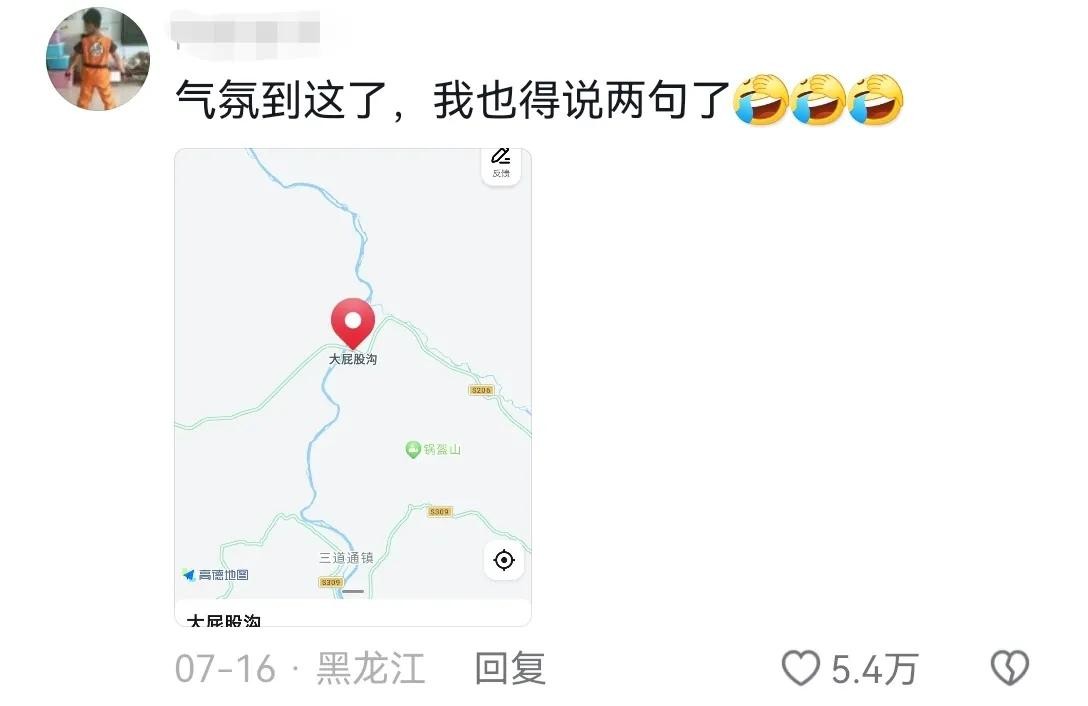Screen dimensions: 1088x706
Task: Dislike this comment with the broken heart
Action: (x=1008, y=668)
